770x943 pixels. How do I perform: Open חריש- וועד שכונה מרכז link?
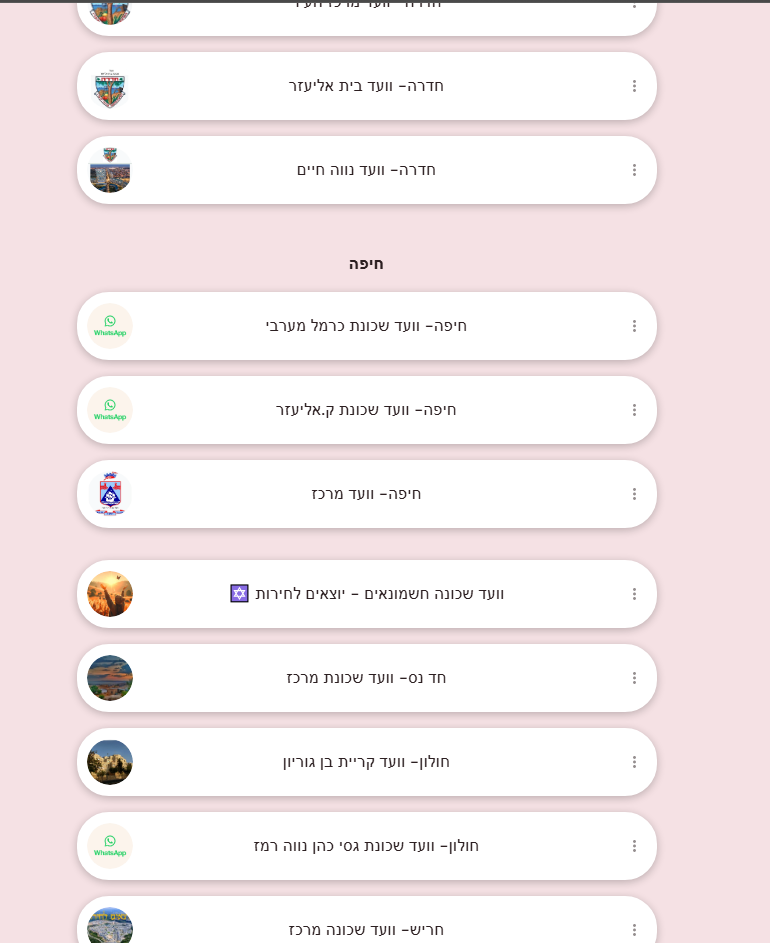pyautogui.click(x=366, y=928)
